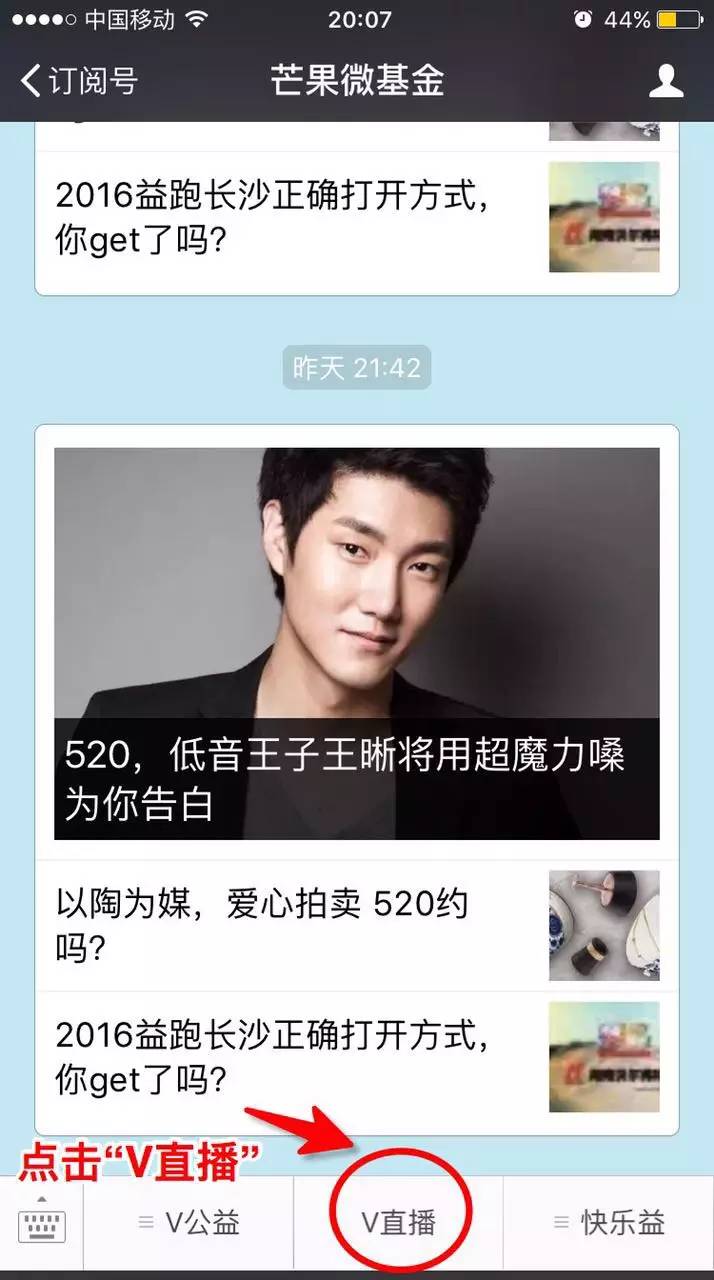Open the 快乐益 menu
Screen dimensions: 714x1280
[609, 1222]
